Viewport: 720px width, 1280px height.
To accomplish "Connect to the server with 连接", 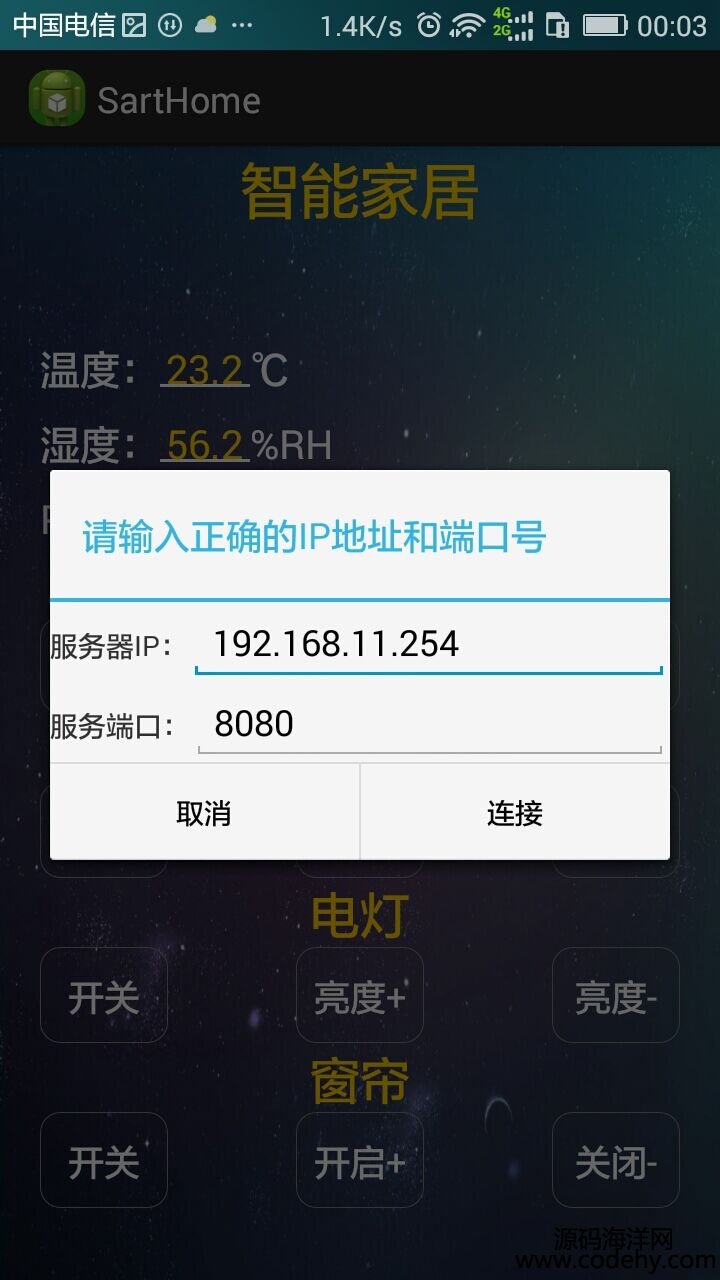I will coord(515,813).
